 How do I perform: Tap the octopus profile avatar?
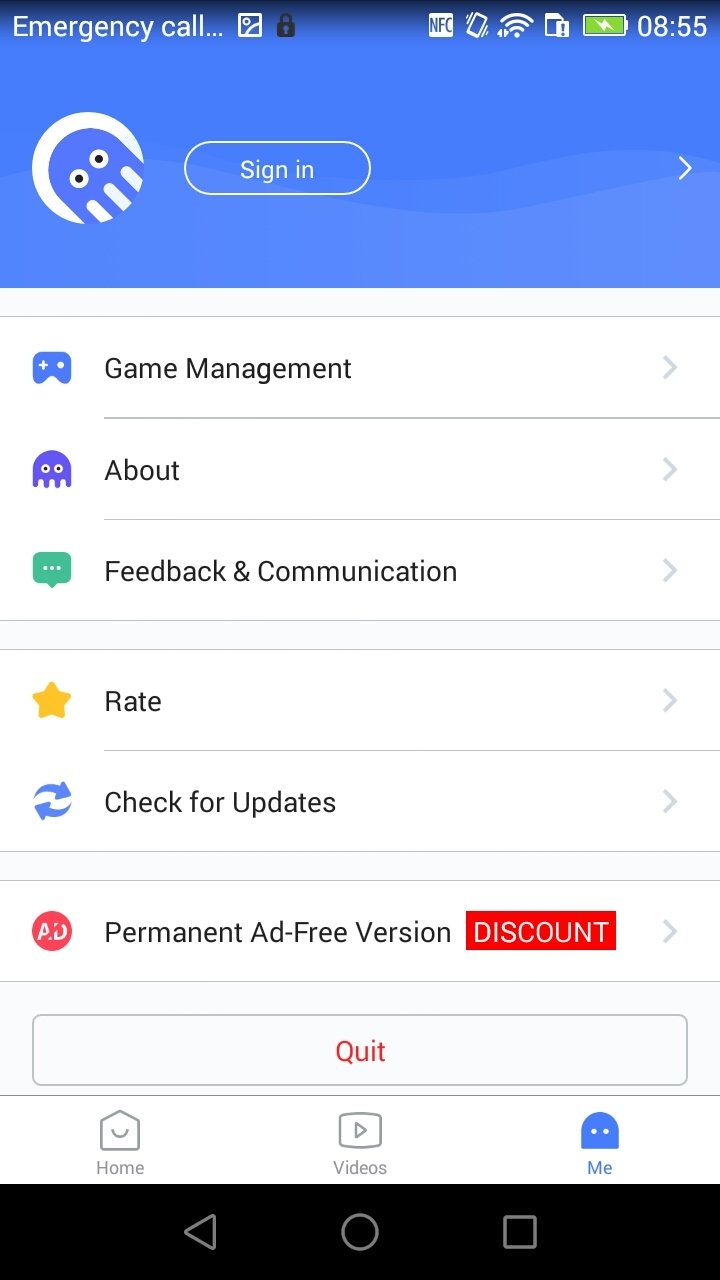[x=88, y=168]
